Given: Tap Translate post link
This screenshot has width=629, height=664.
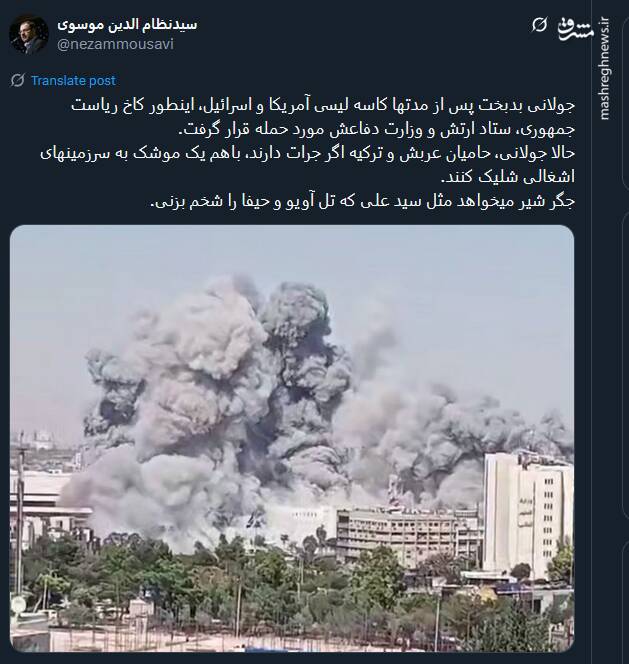Looking at the screenshot, I should pyautogui.click(x=72, y=80).
